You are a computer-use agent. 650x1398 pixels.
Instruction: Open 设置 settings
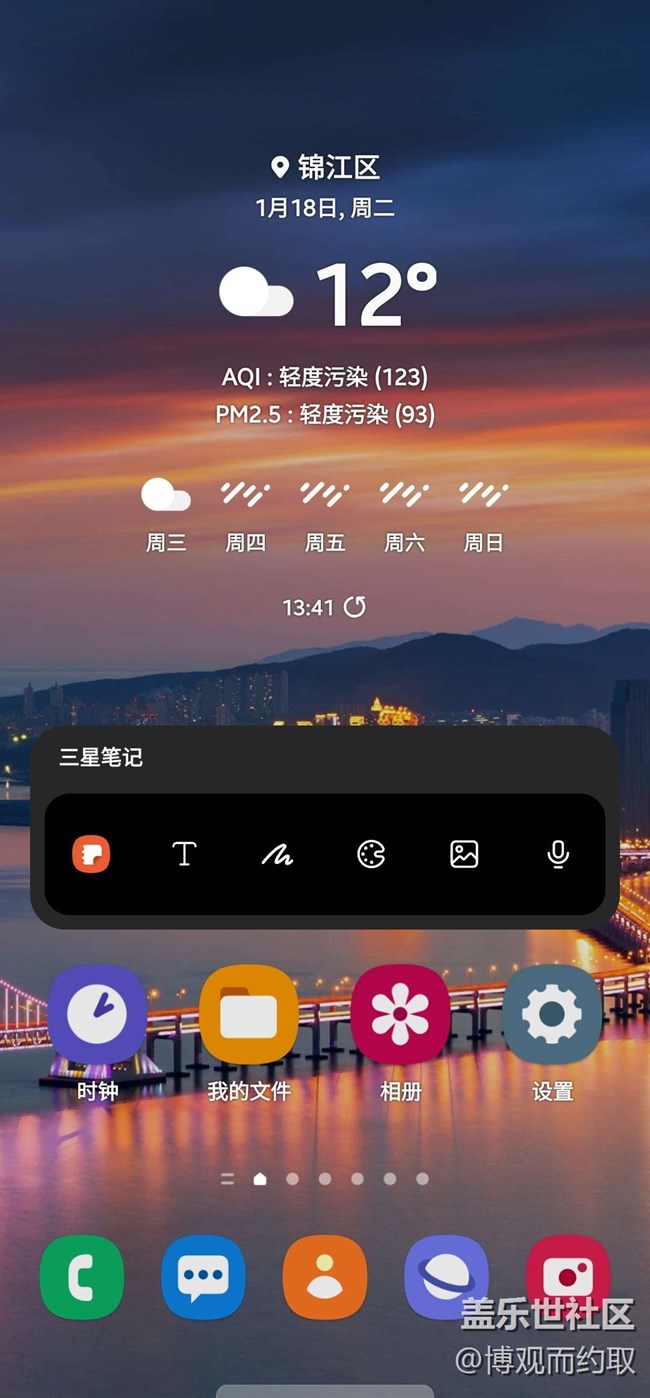coord(552,1017)
